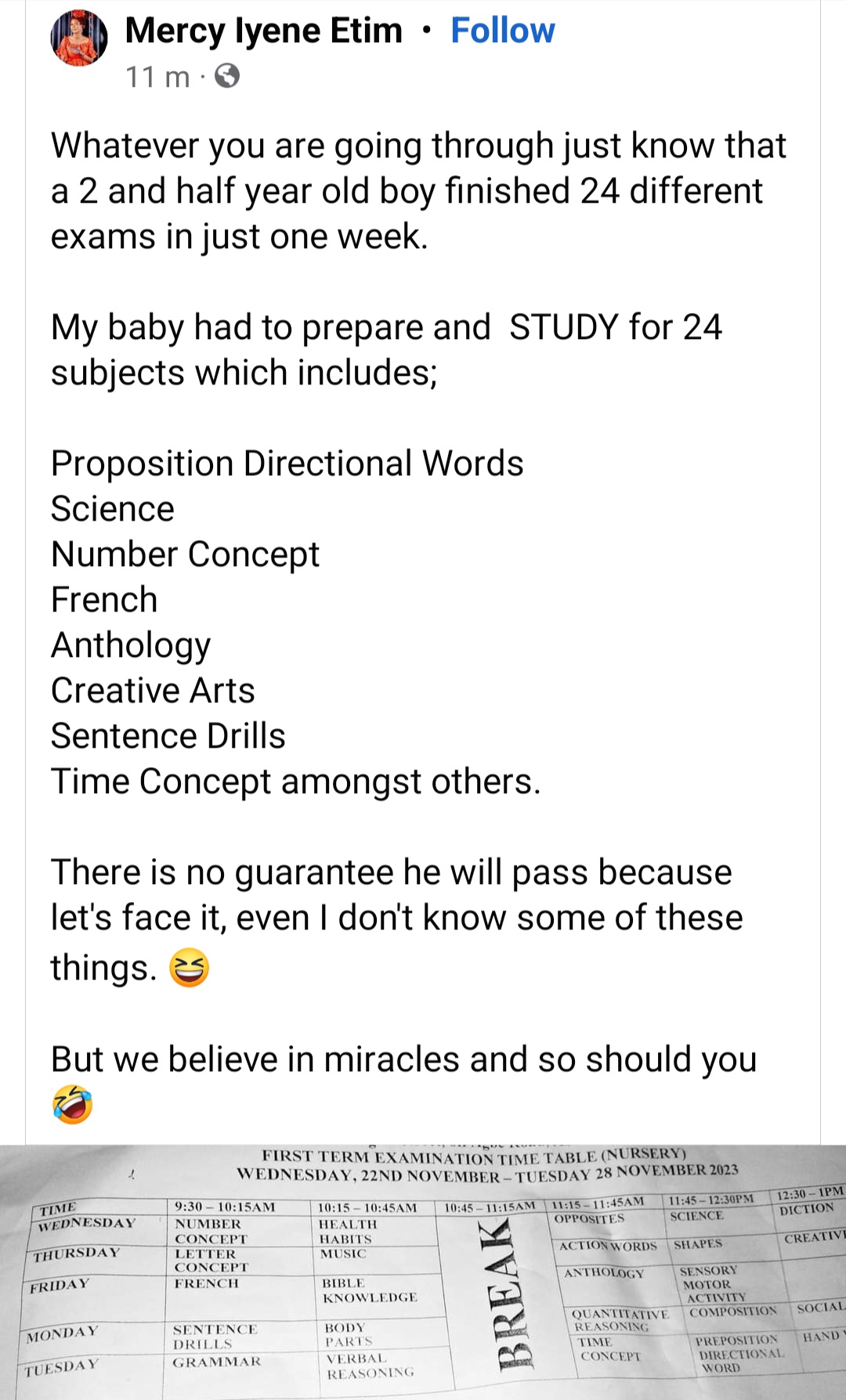Image resolution: width=846 pixels, height=1400 pixels.
Task: Click the FIRST TERM EXAMINATION title
Action: point(473,1154)
